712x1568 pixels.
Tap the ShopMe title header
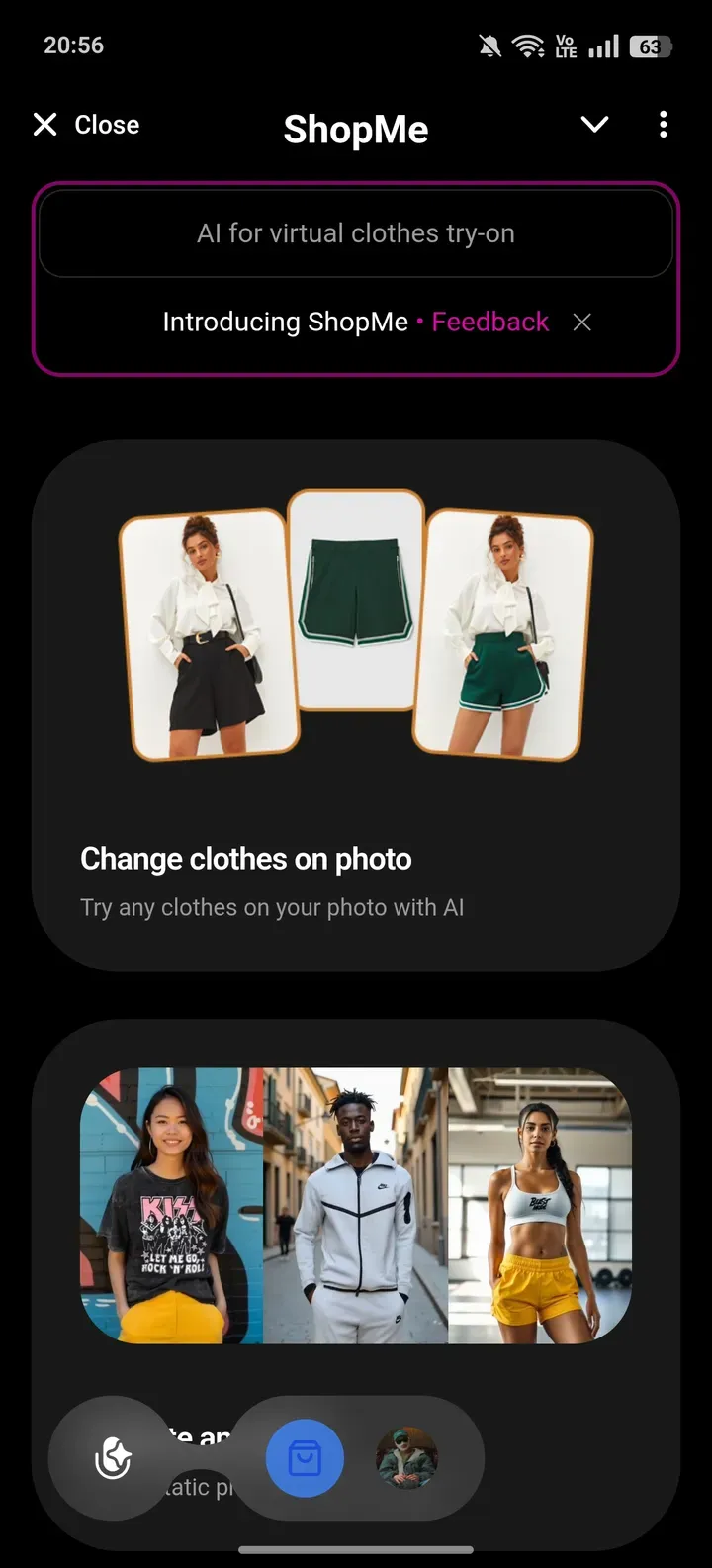(x=356, y=129)
